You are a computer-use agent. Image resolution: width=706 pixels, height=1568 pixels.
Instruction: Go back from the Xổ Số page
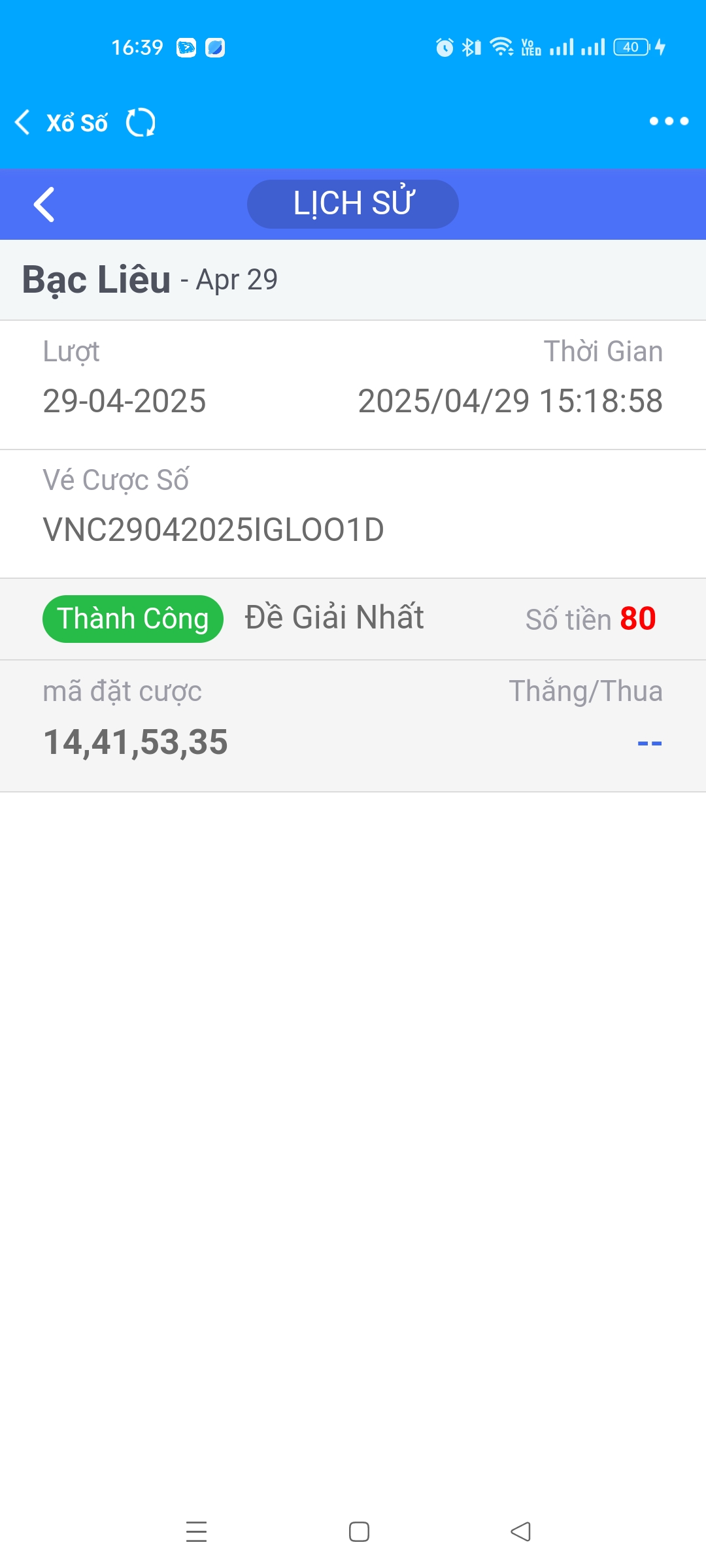(x=23, y=122)
